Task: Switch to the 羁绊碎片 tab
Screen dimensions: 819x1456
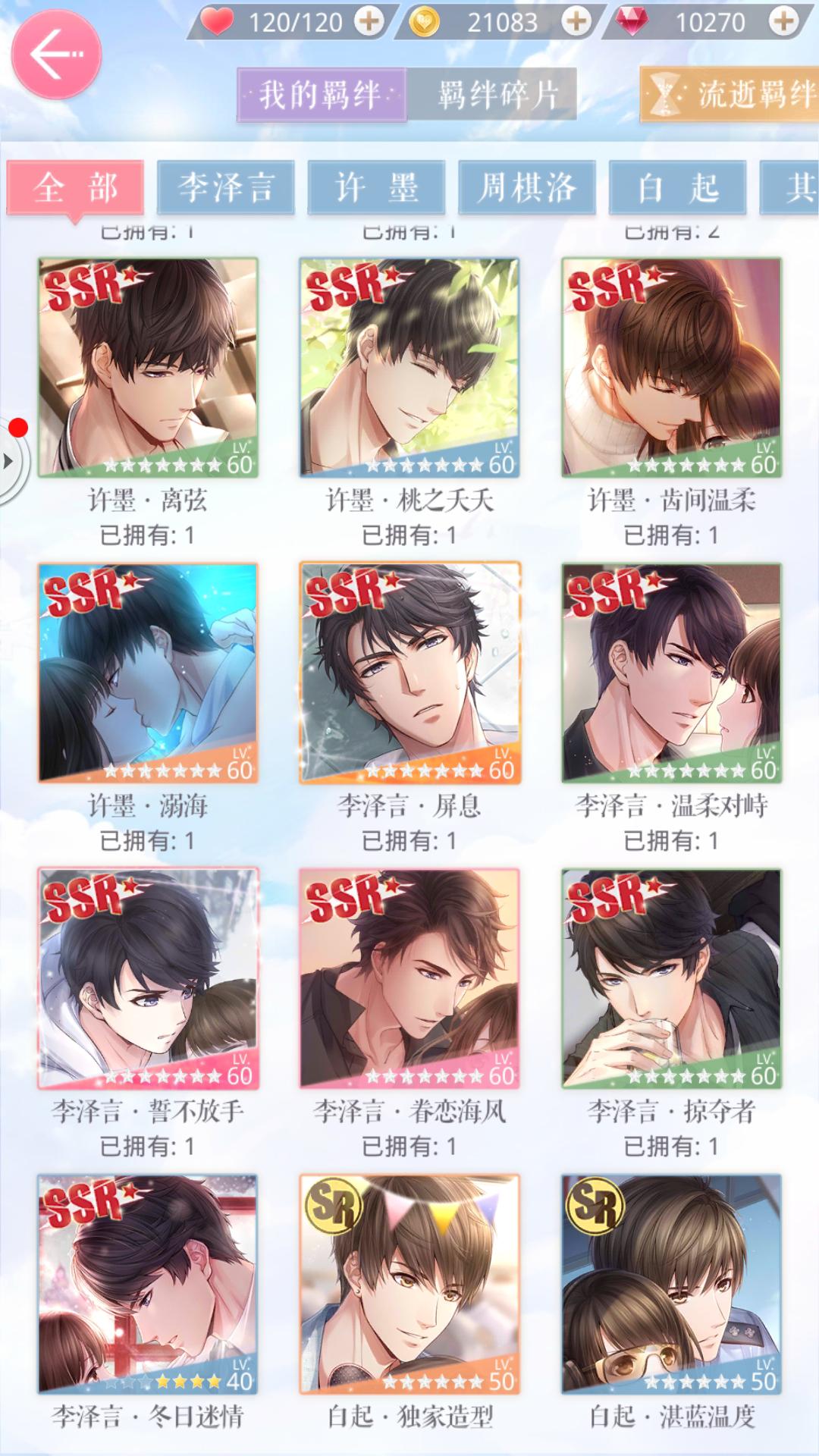Action: pyautogui.click(x=497, y=95)
